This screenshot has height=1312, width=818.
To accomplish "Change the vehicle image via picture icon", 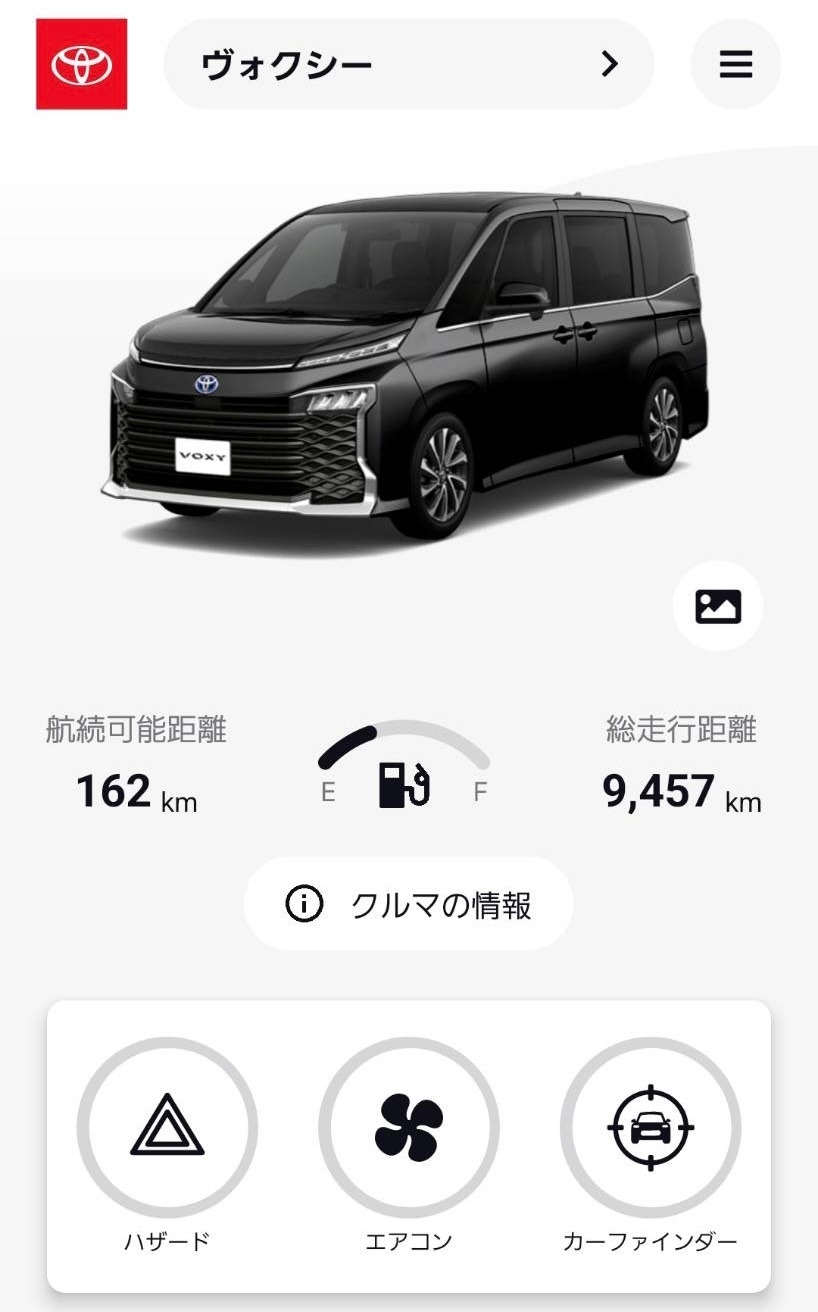I will point(717,606).
